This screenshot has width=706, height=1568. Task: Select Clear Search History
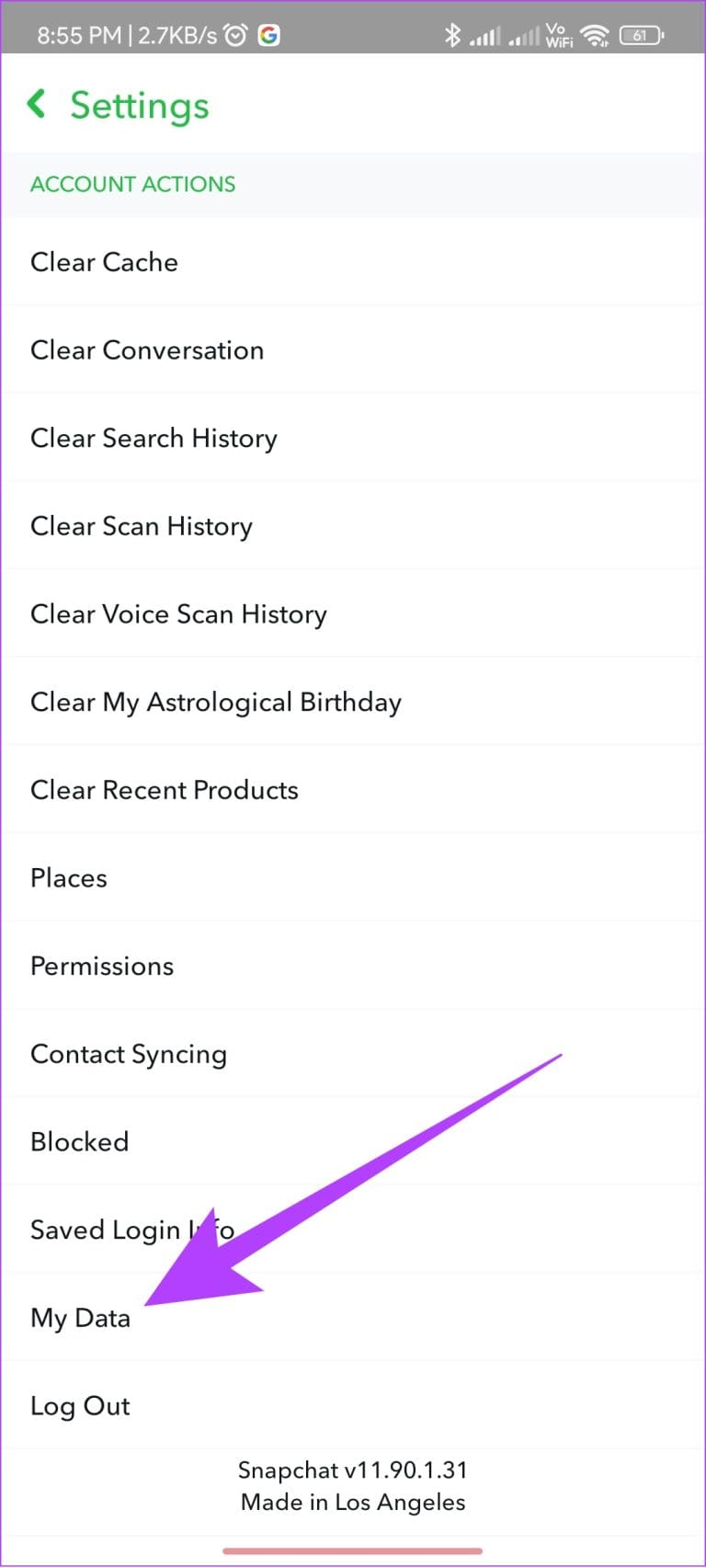[x=154, y=439]
